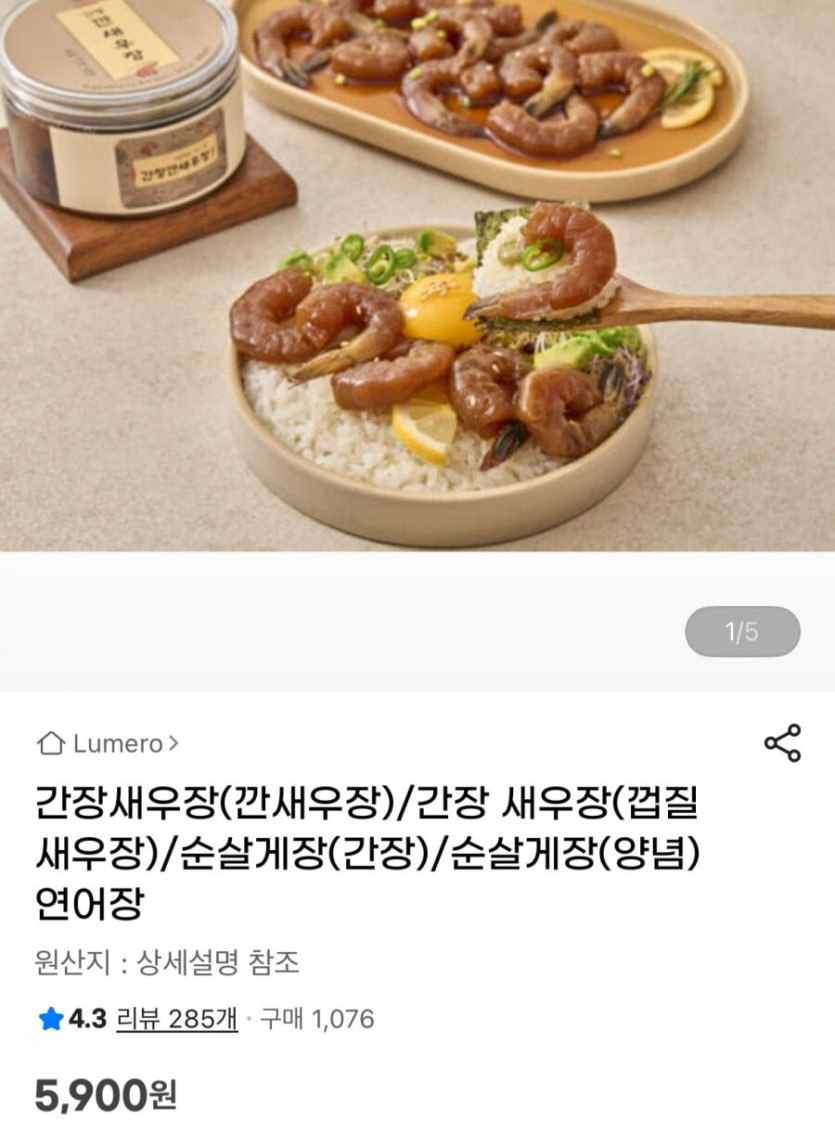Image resolution: width=835 pixels, height=1134 pixels.
Task: Open the Lumero store page
Action: coord(109,744)
